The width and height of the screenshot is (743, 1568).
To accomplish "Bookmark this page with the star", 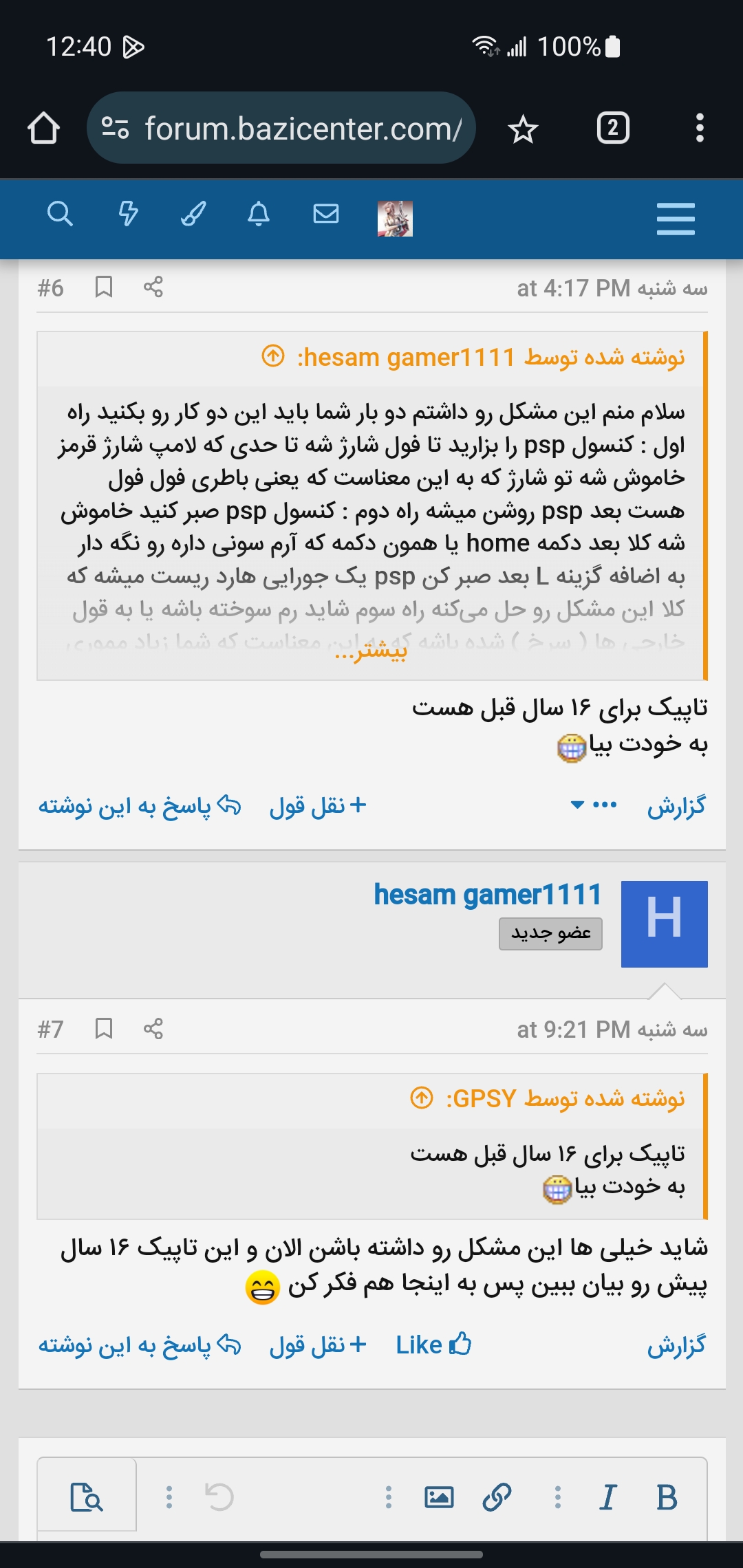I will (x=523, y=129).
